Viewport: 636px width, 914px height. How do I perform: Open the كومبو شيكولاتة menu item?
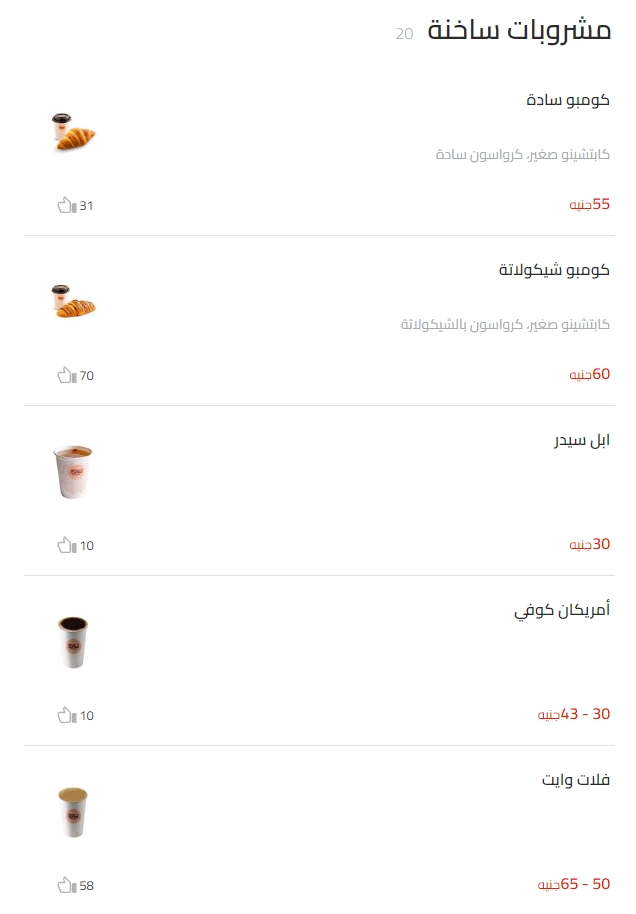(x=554, y=270)
